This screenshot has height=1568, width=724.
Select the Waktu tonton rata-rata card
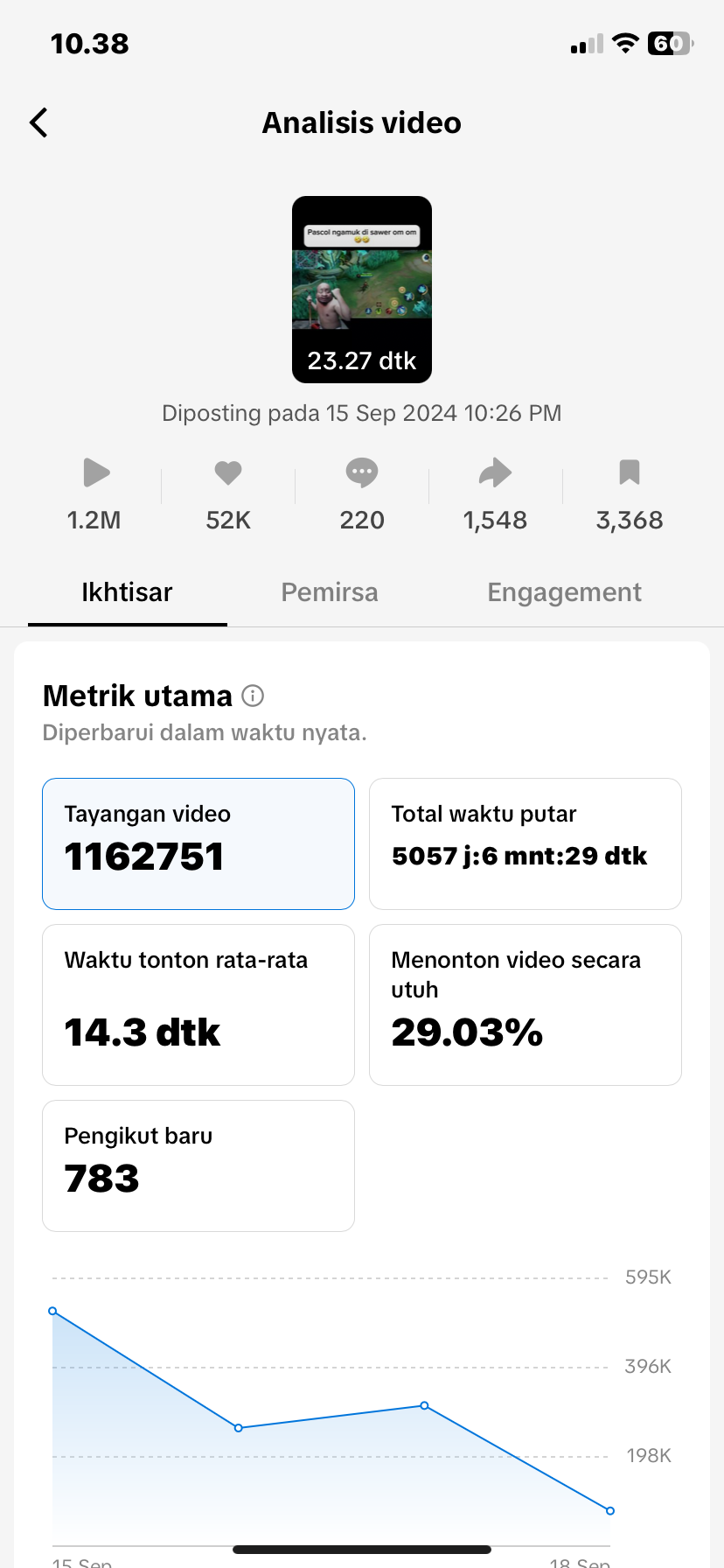(x=198, y=1004)
